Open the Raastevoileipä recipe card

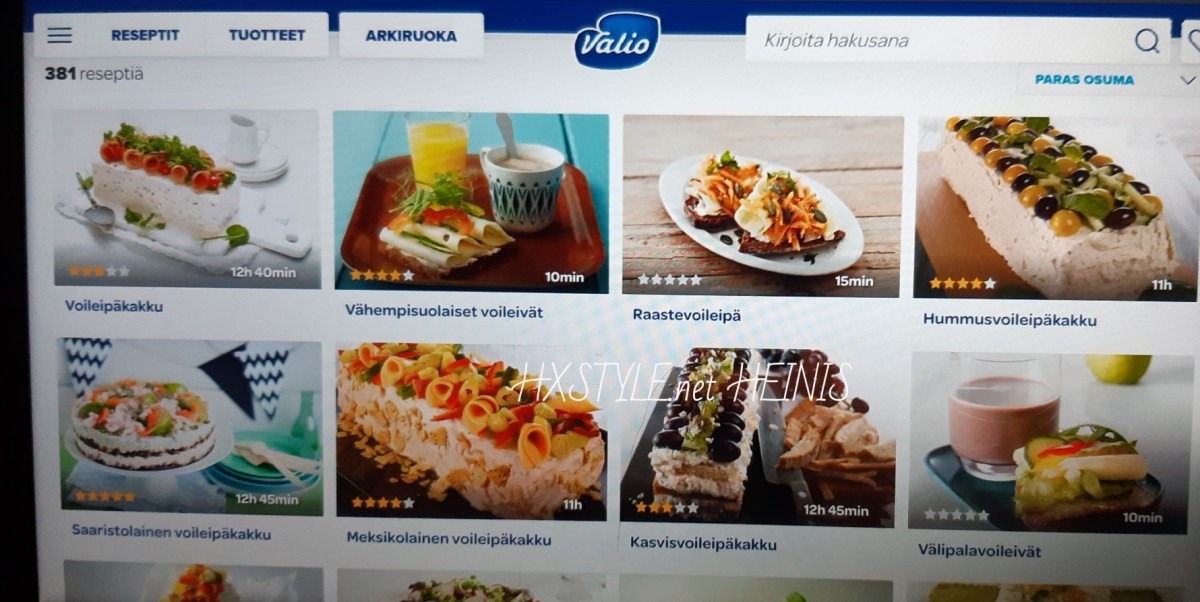762,205
